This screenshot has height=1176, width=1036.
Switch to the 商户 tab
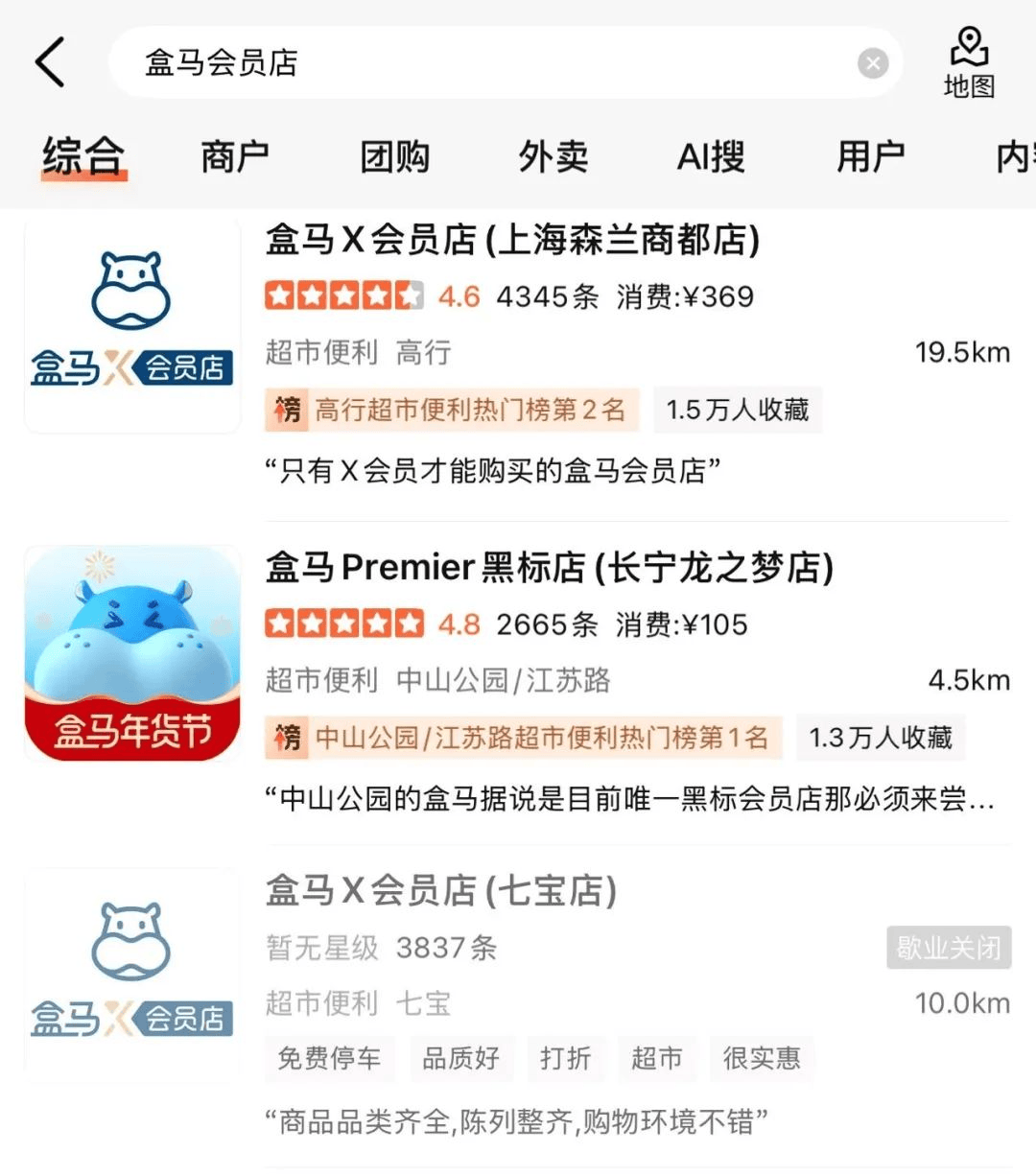point(234,156)
